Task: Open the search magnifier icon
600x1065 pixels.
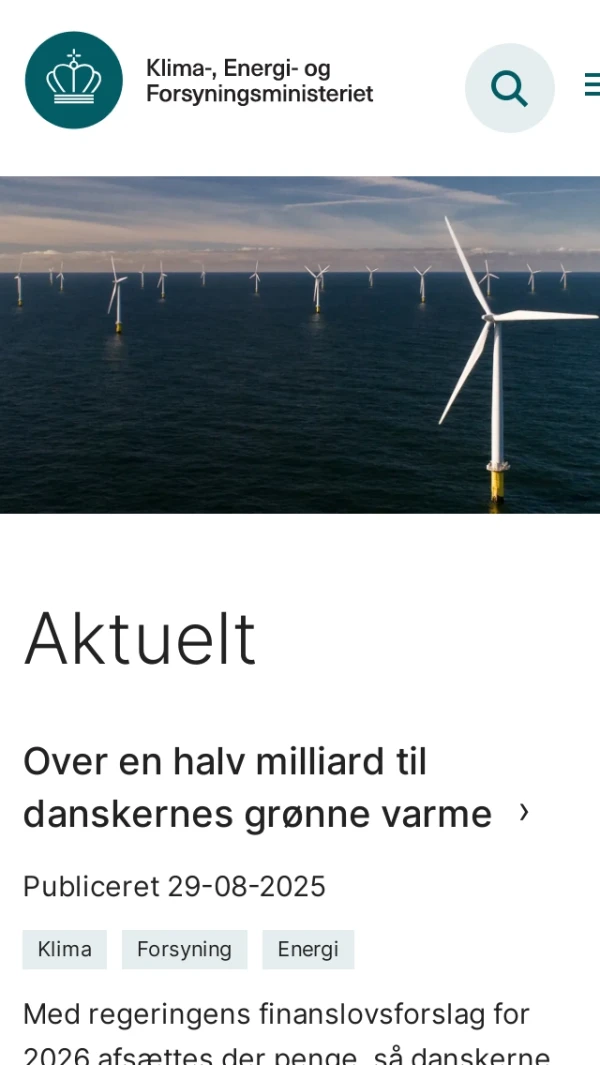Action: [509, 88]
